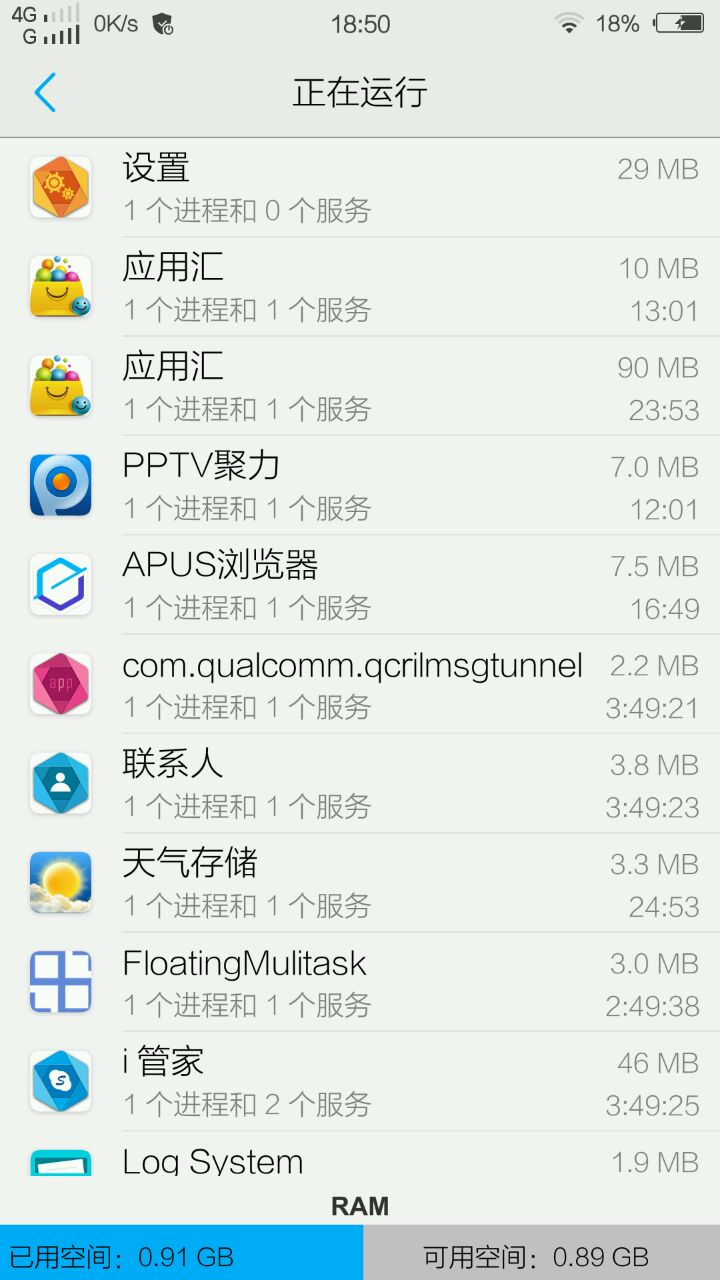Select the PPTV聚力 running service
Viewport: 720px width, 1280px height.
pos(360,485)
